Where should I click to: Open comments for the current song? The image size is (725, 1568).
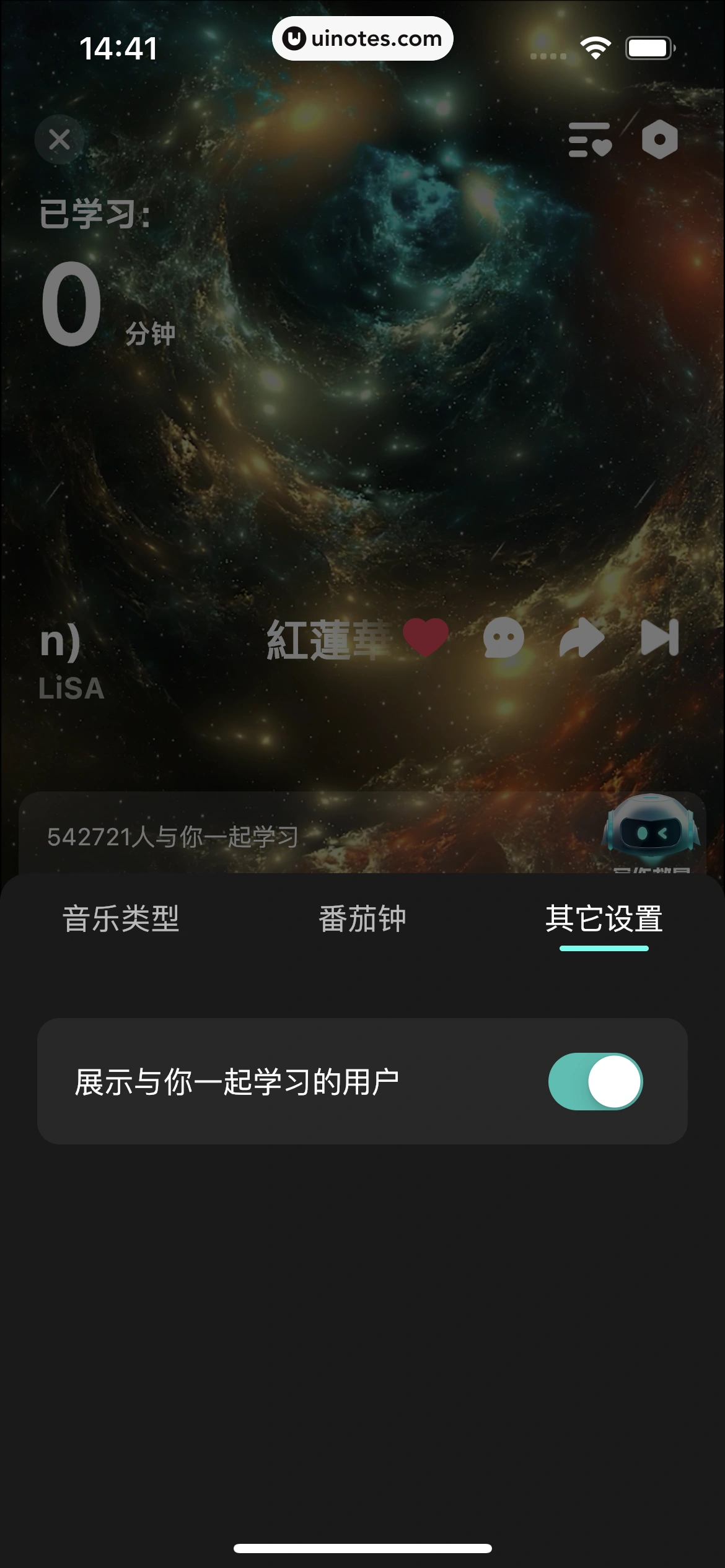click(x=503, y=638)
